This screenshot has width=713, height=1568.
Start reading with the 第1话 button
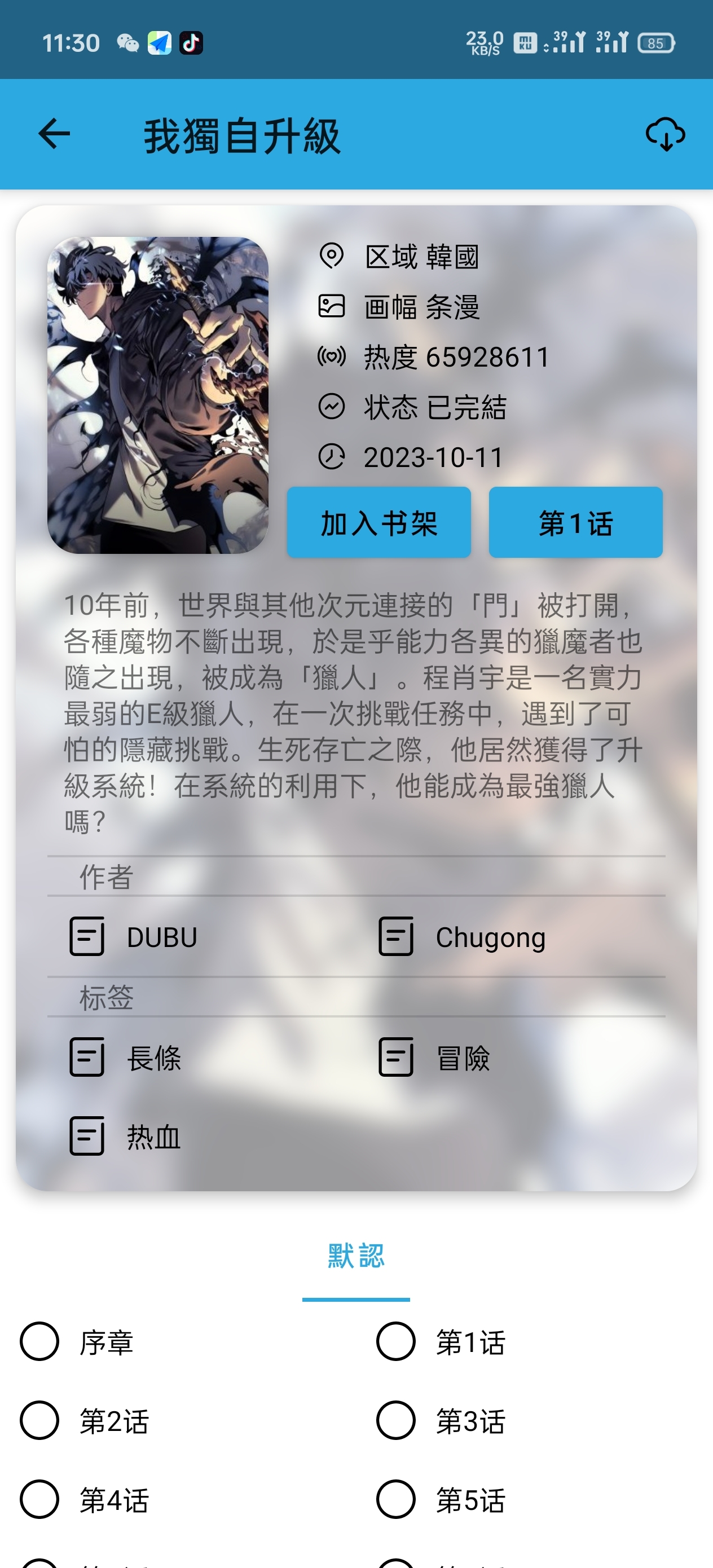pyautogui.click(x=575, y=522)
